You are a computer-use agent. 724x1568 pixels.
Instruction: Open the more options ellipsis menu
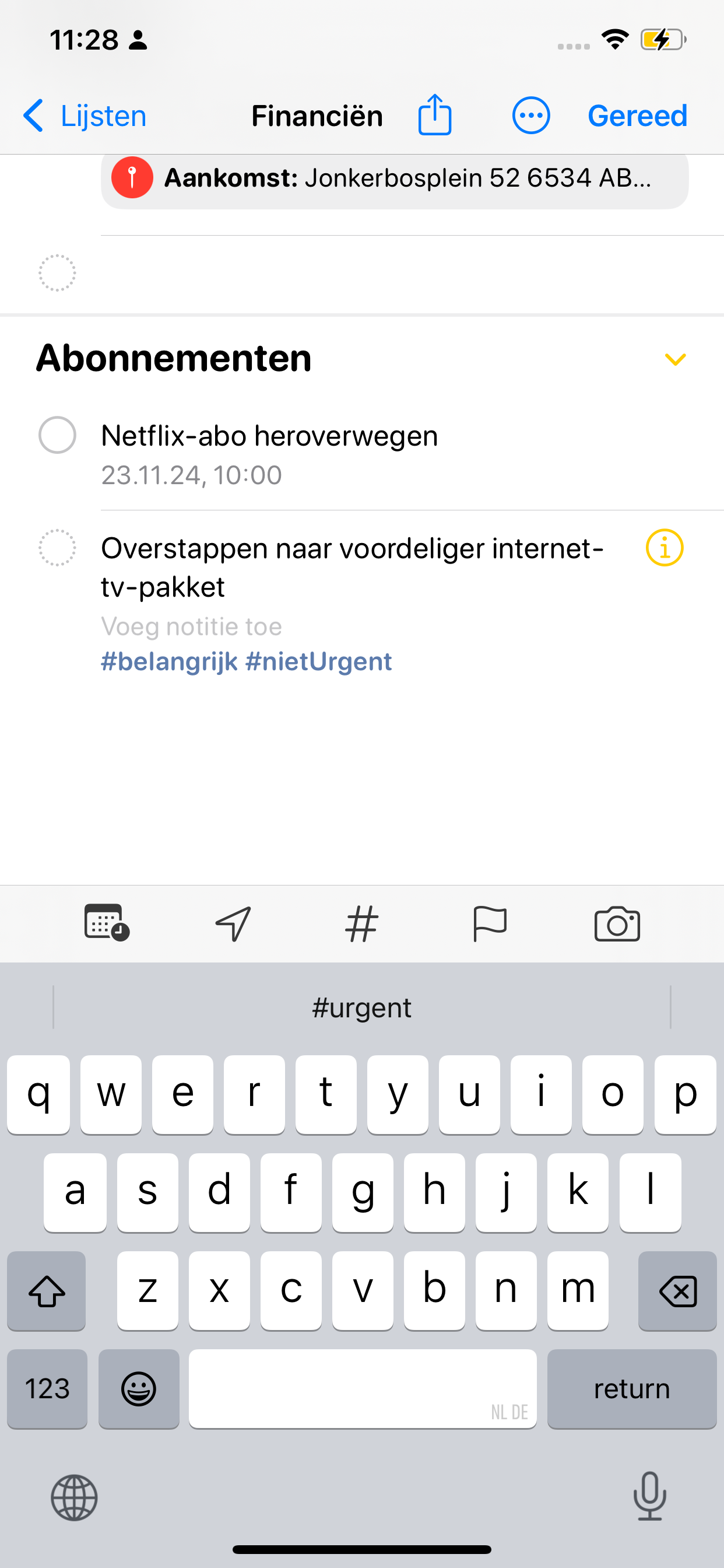tap(530, 115)
